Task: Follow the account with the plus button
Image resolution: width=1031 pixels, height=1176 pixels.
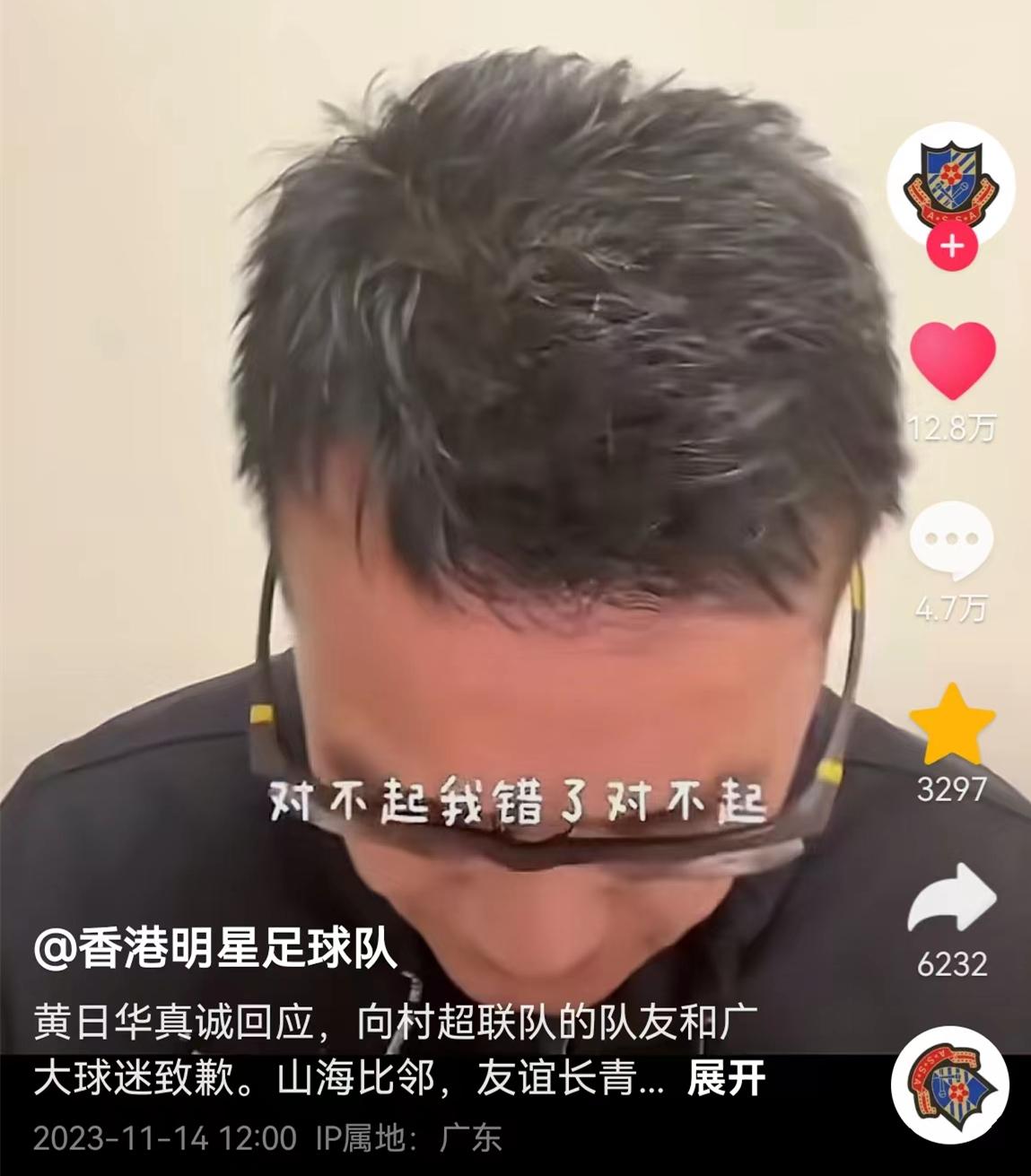Action: [x=952, y=246]
